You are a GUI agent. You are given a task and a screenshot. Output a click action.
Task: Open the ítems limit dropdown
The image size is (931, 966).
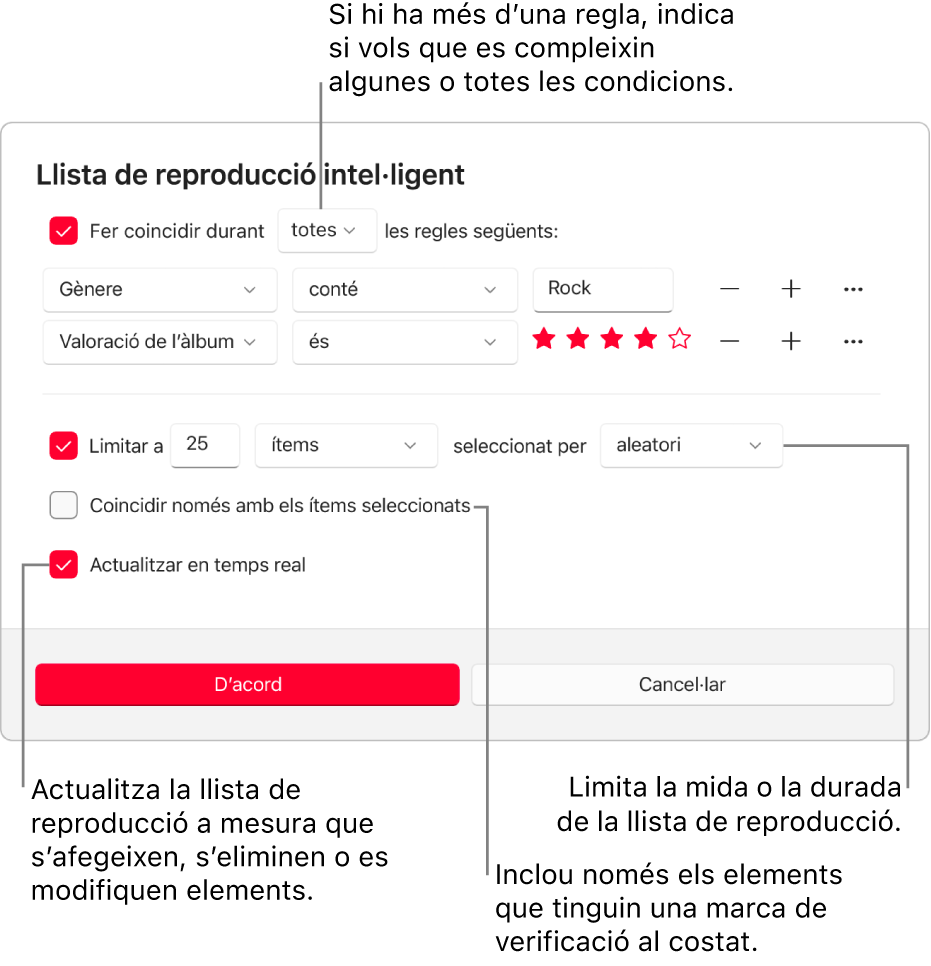[346, 446]
